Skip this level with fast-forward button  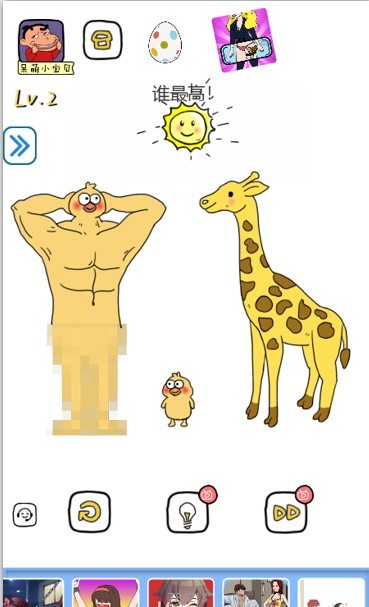[286, 512]
